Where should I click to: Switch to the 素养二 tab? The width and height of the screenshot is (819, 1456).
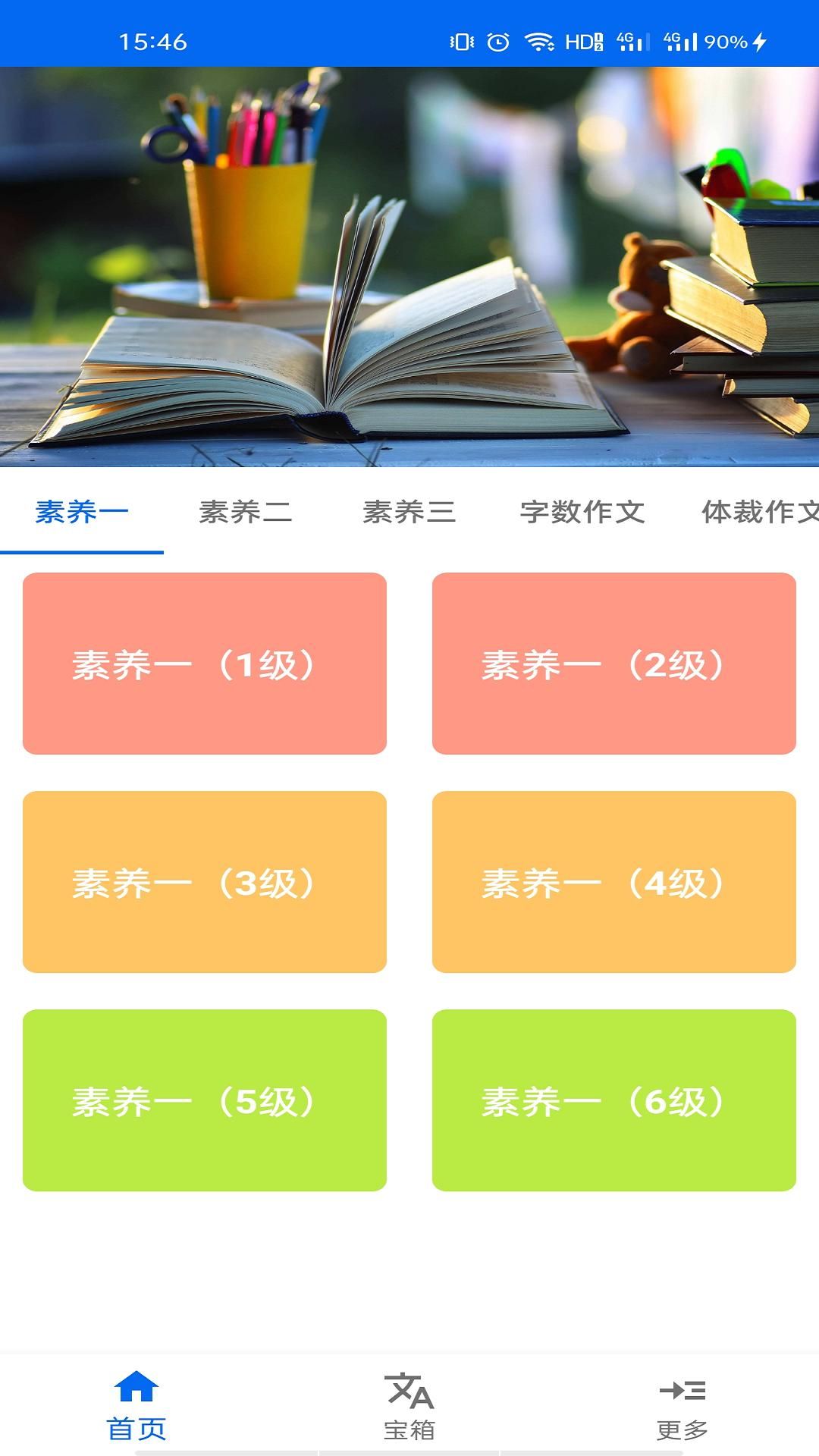[x=246, y=512]
